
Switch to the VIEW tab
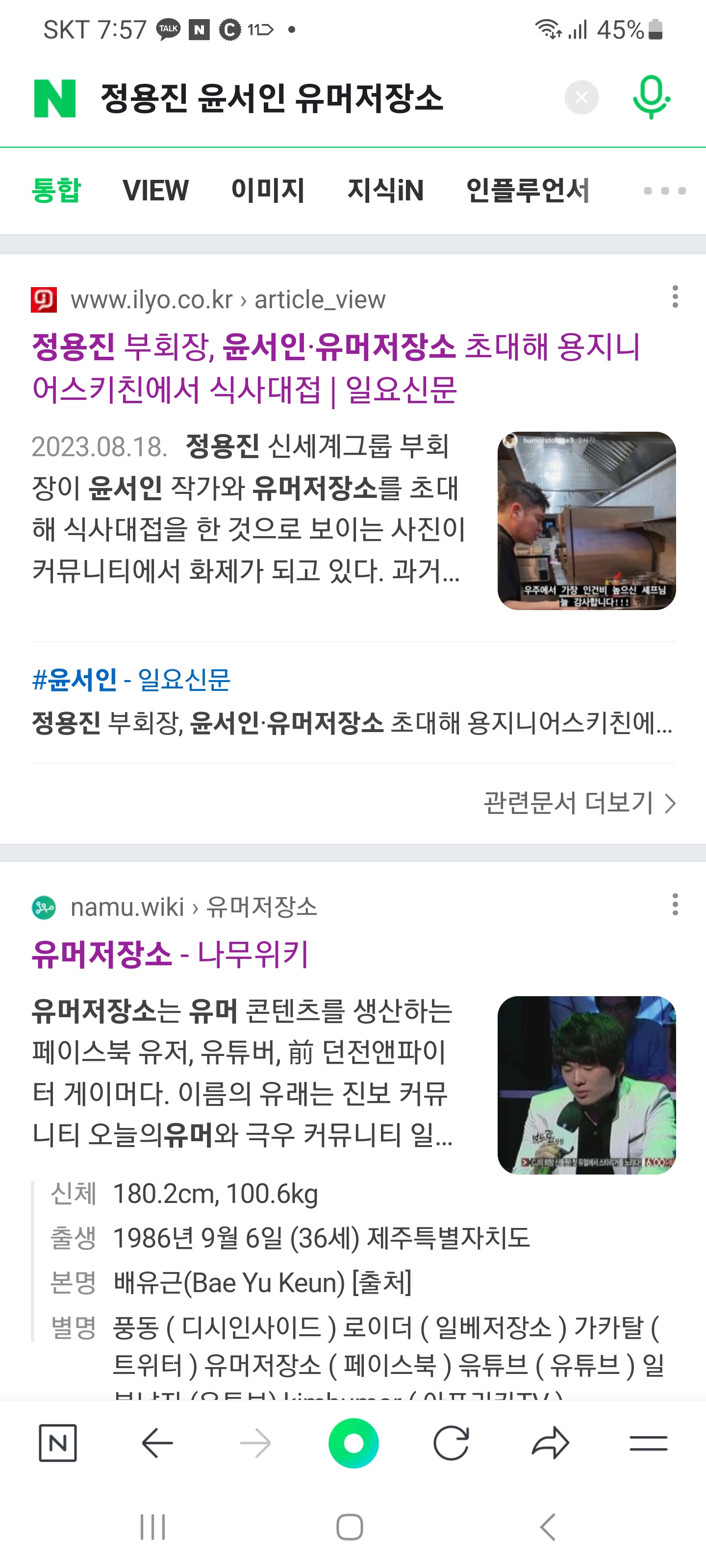(x=155, y=191)
